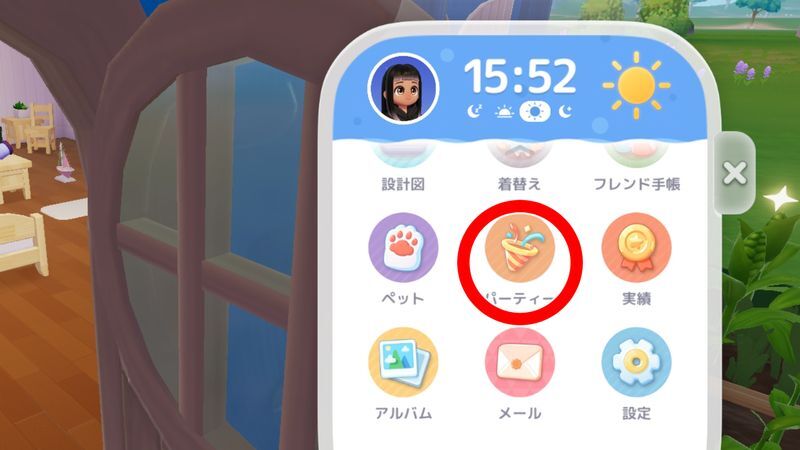The height and width of the screenshot is (450, 800).
Task: Open 実績 achievements
Action: [636, 250]
